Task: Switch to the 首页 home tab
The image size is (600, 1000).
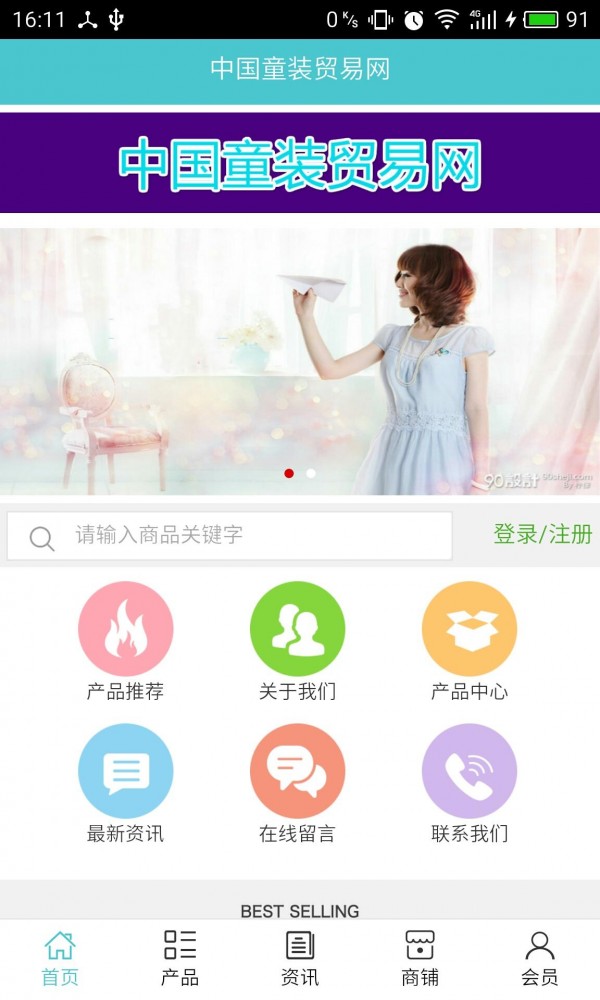Action: [60, 958]
